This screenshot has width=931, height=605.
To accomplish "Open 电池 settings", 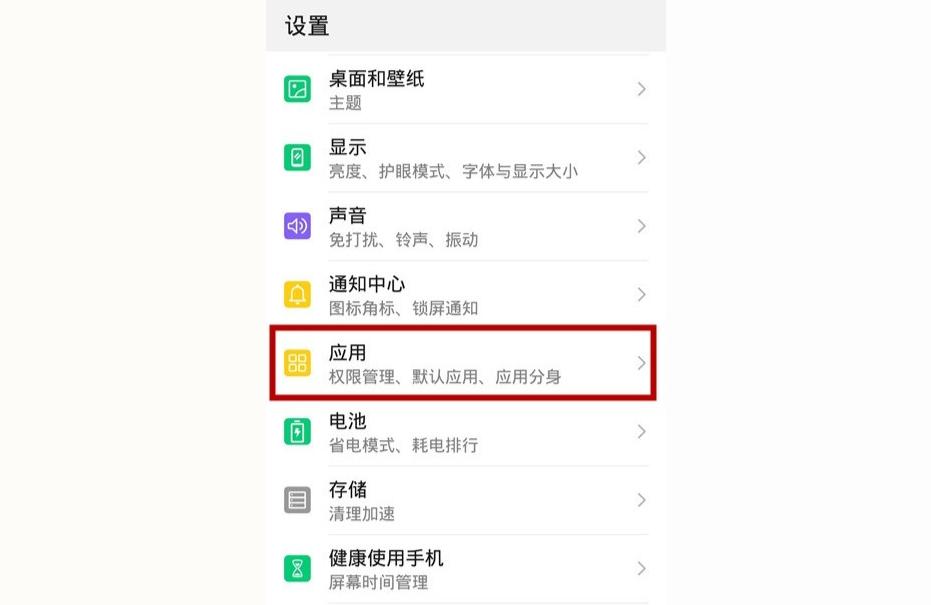I will point(465,432).
